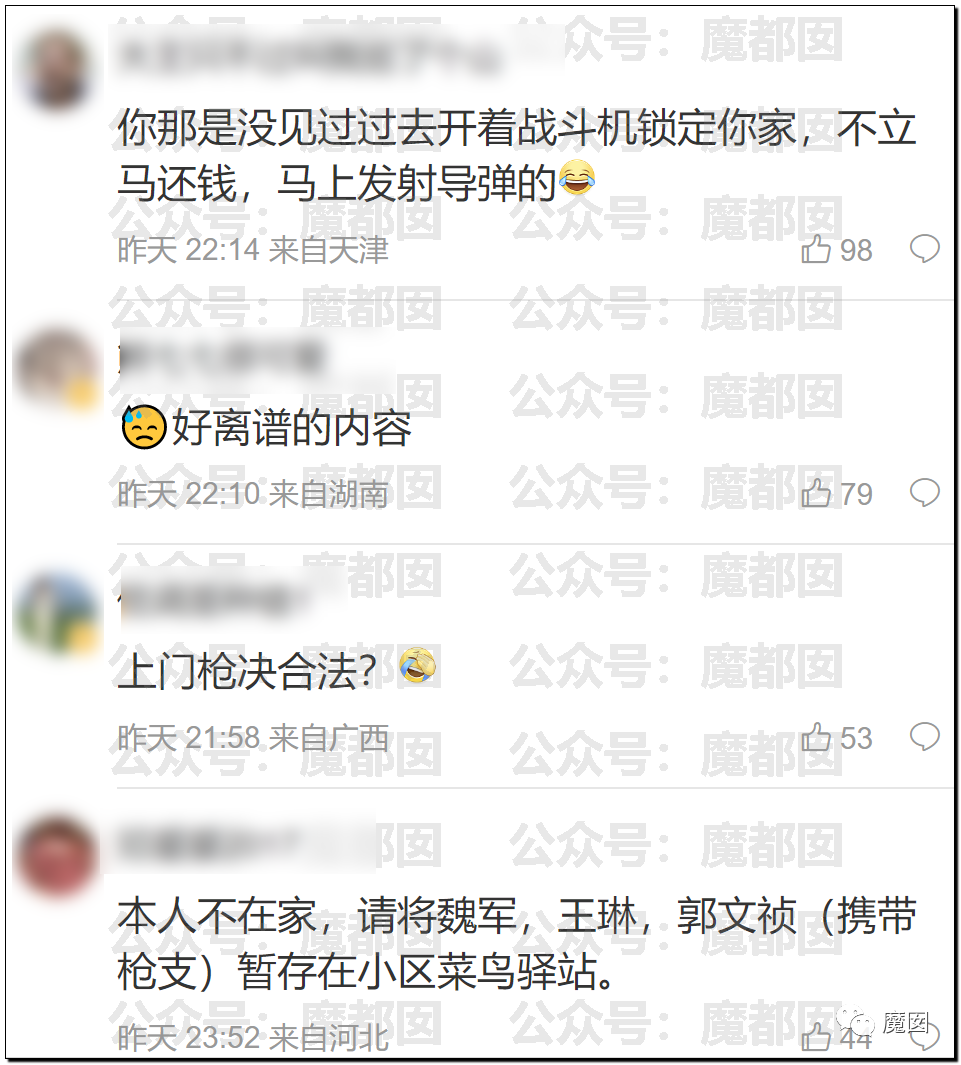Reply to the 上门枪决合法 comment

coord(925,737)
